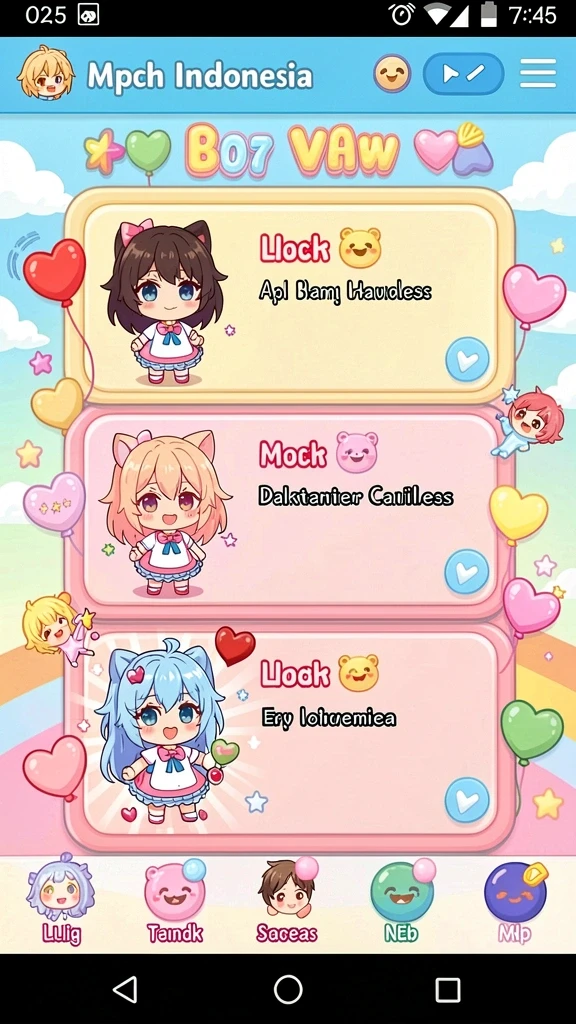
Task: Switch to the Lllig tab
Action: point(61,900)
